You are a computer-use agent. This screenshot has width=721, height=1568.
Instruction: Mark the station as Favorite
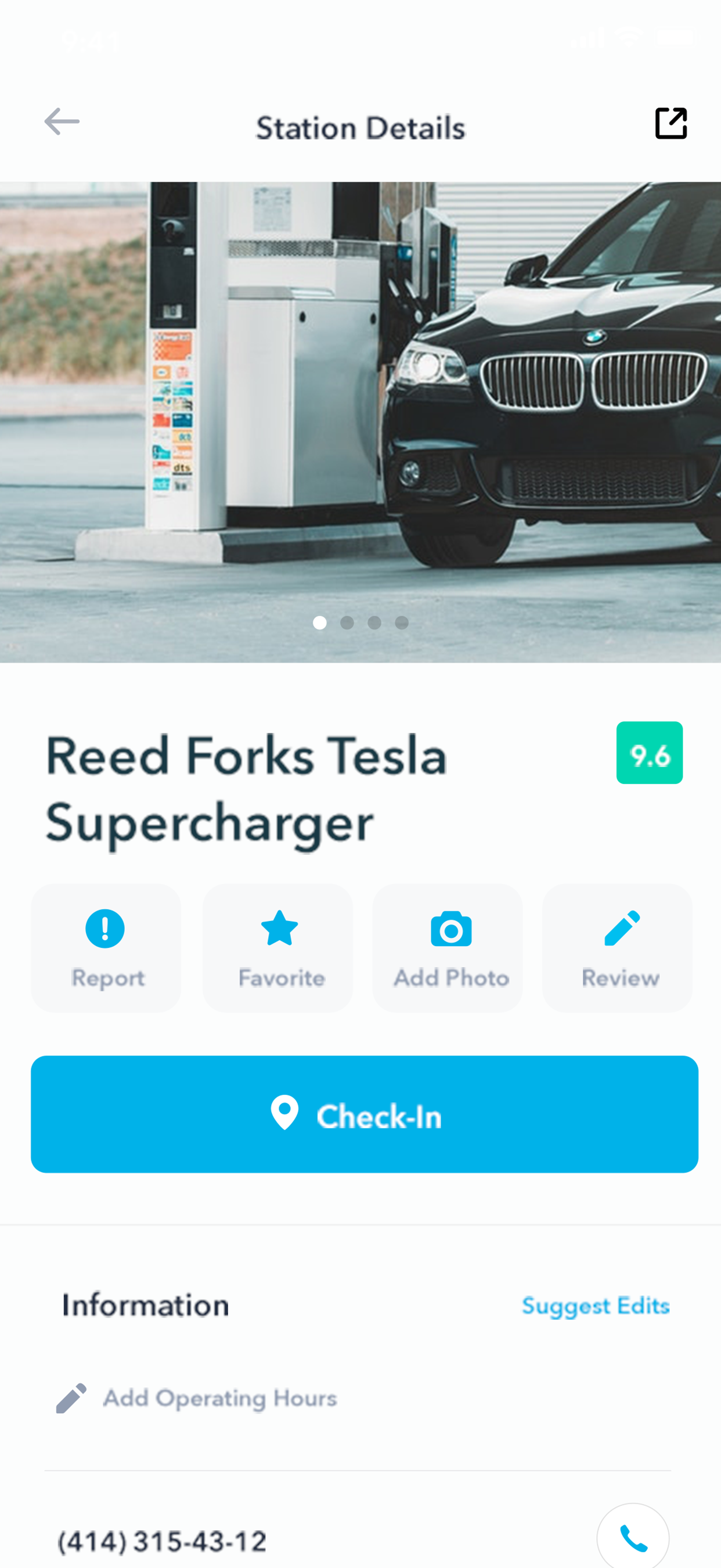point(278,948)
